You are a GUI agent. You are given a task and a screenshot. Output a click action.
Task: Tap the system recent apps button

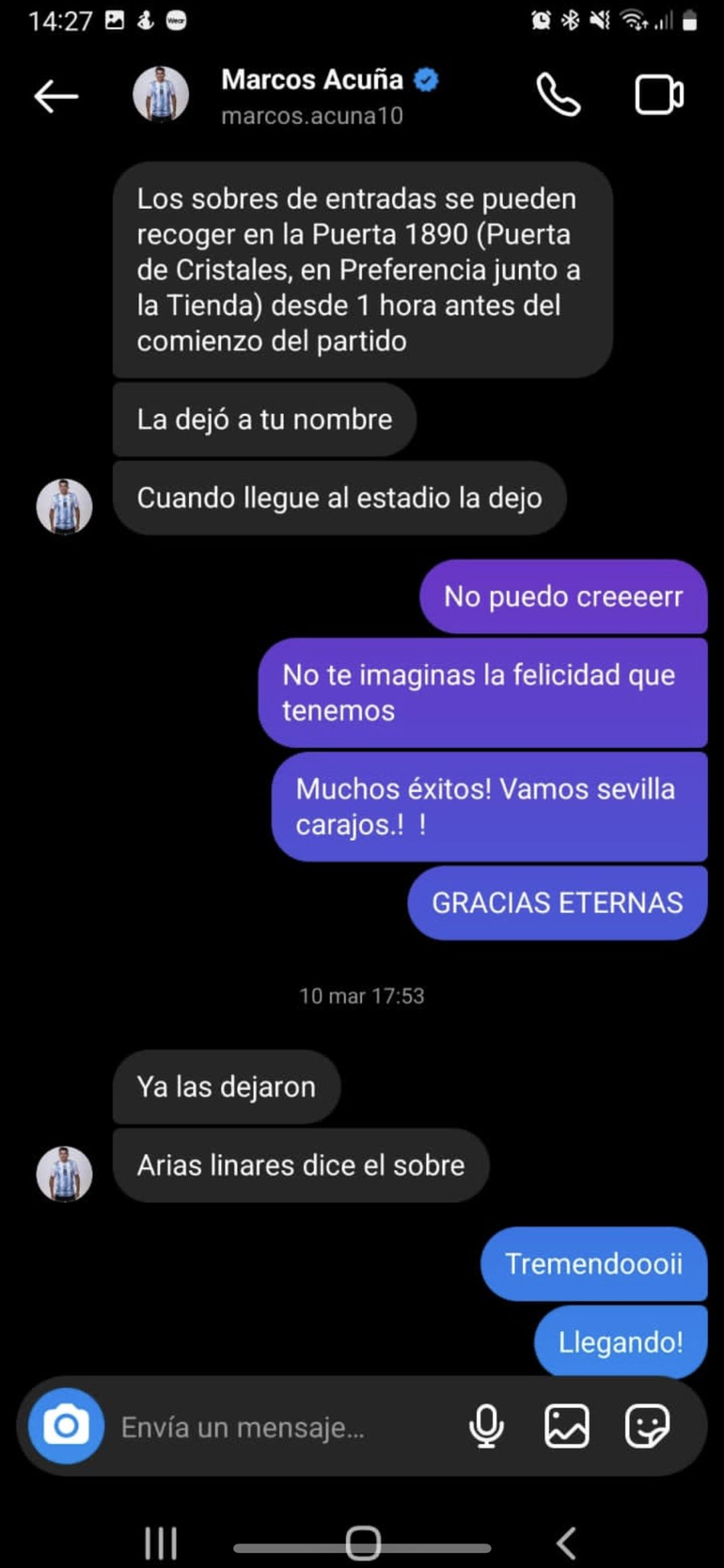(x=161, y=1543)
